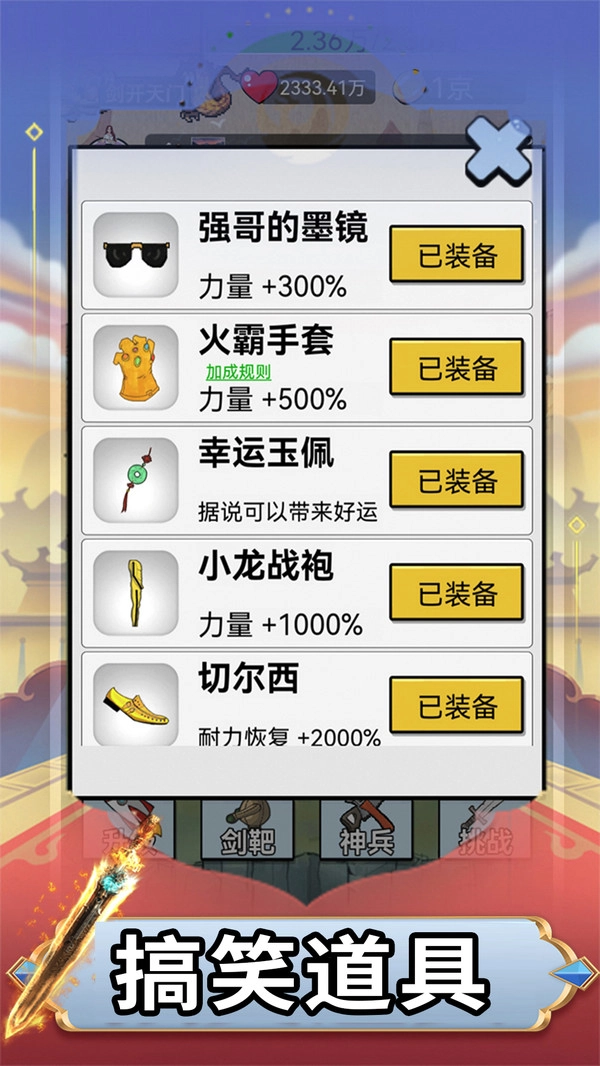Tap the 已装备 button for 幸运玉佩
The image size is (600, 1066).
click(x=457, y=480)
